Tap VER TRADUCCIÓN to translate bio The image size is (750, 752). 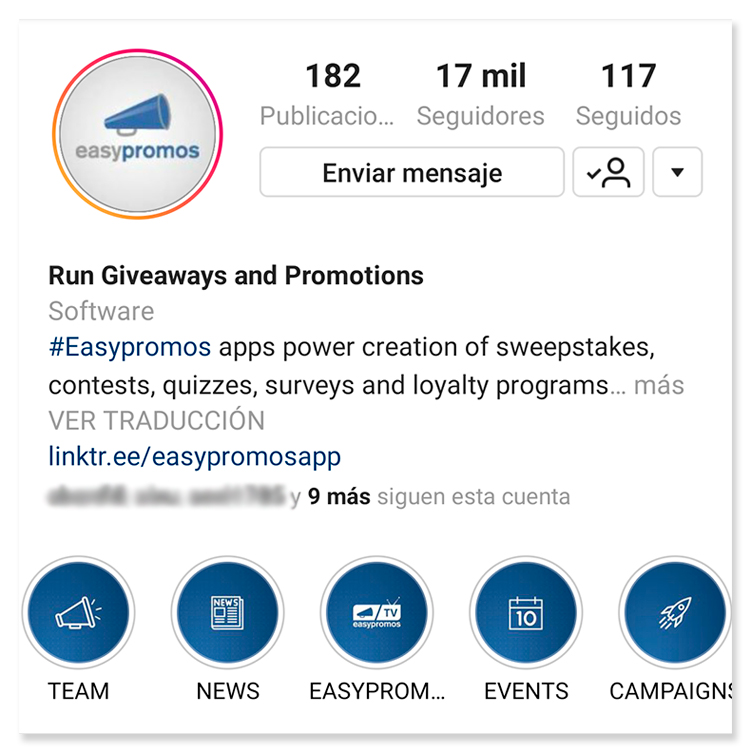click(x=156, y=421)
